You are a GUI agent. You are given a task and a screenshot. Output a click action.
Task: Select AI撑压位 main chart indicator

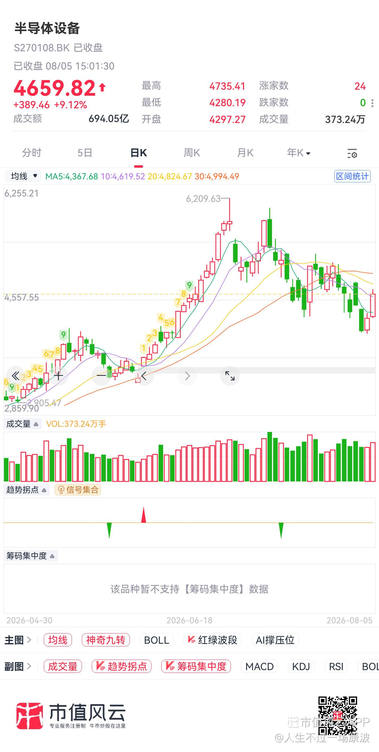pyautogui.click(x=275, y=640)
